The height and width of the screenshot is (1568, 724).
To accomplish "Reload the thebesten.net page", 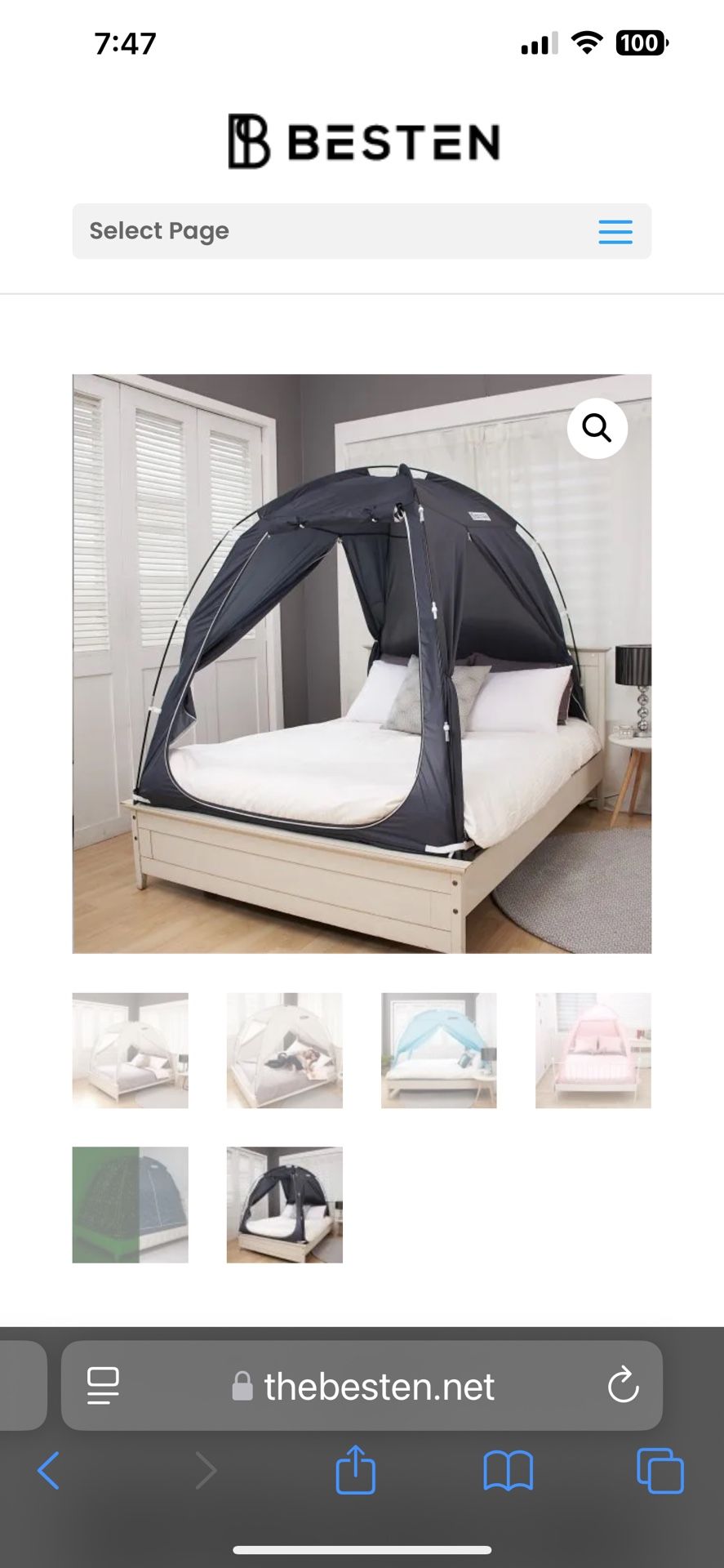I will pyautogui.click(x=623, y=1386).
